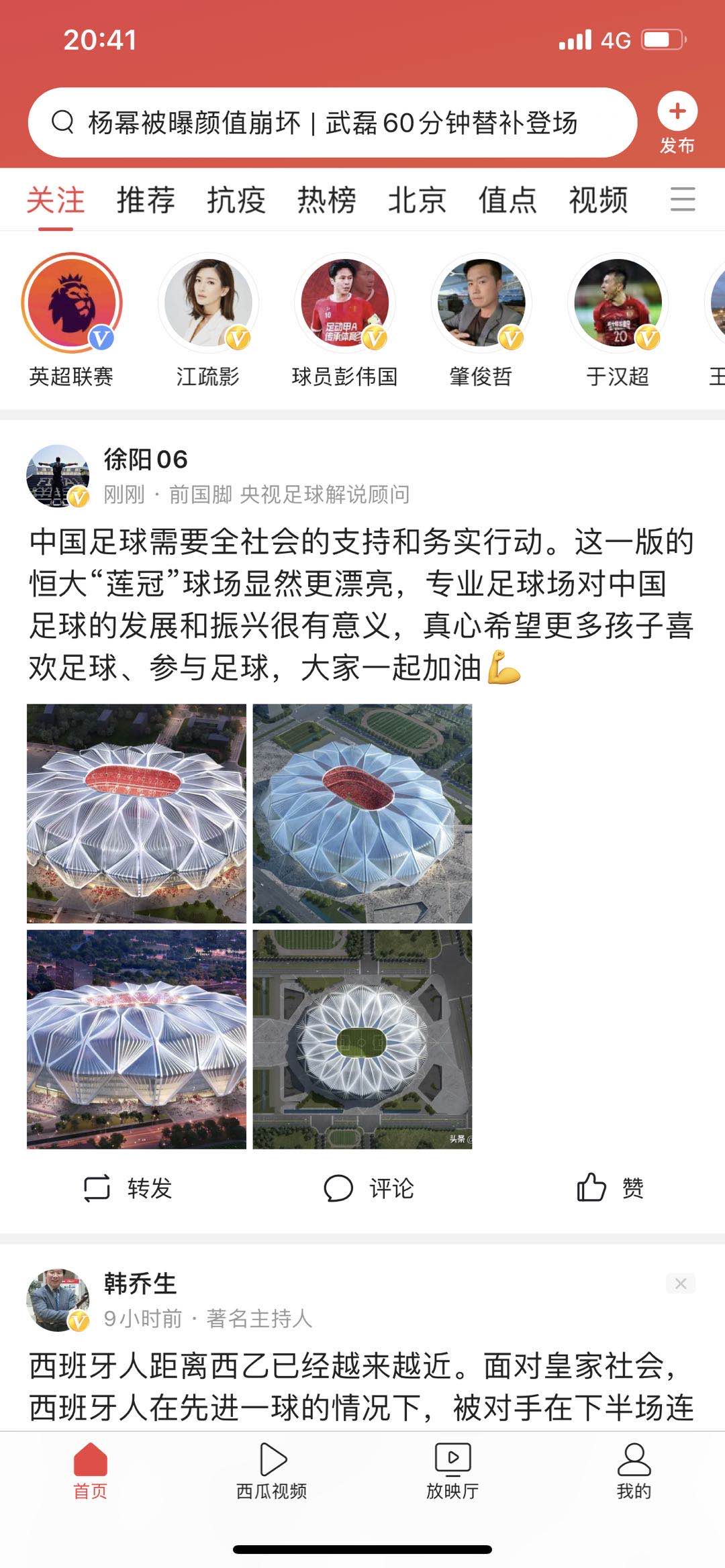Image resolution: width=725 pixels, height=1568 pixels.
Task: Like 徐阳06's post with the thumbs-up
Action: (589, 1188)
